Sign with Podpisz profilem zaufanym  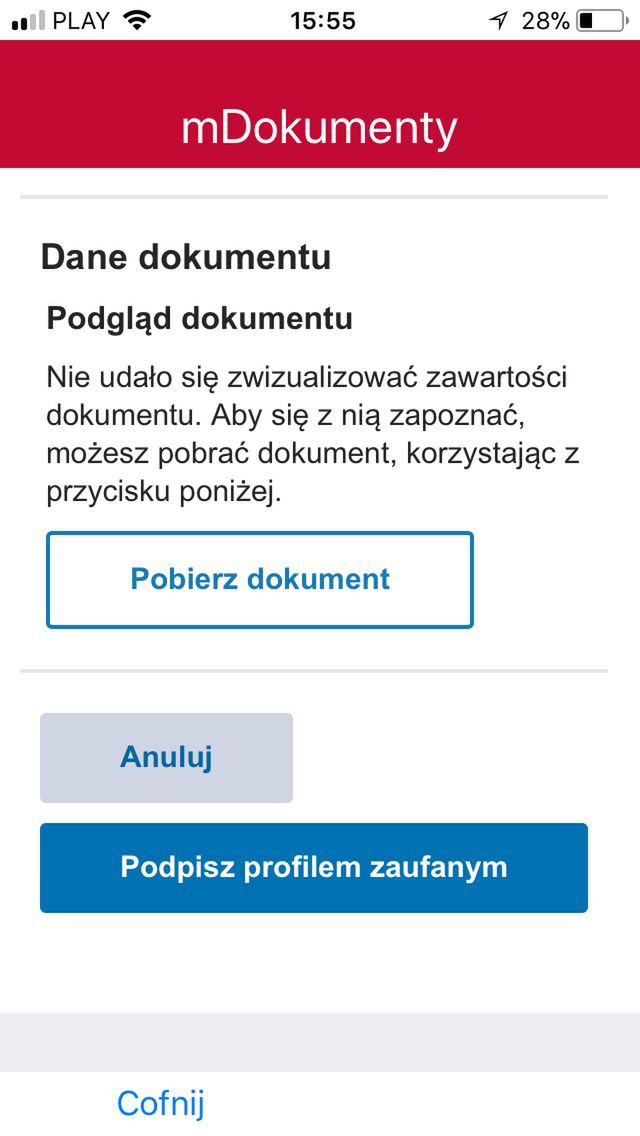[313, 868]
